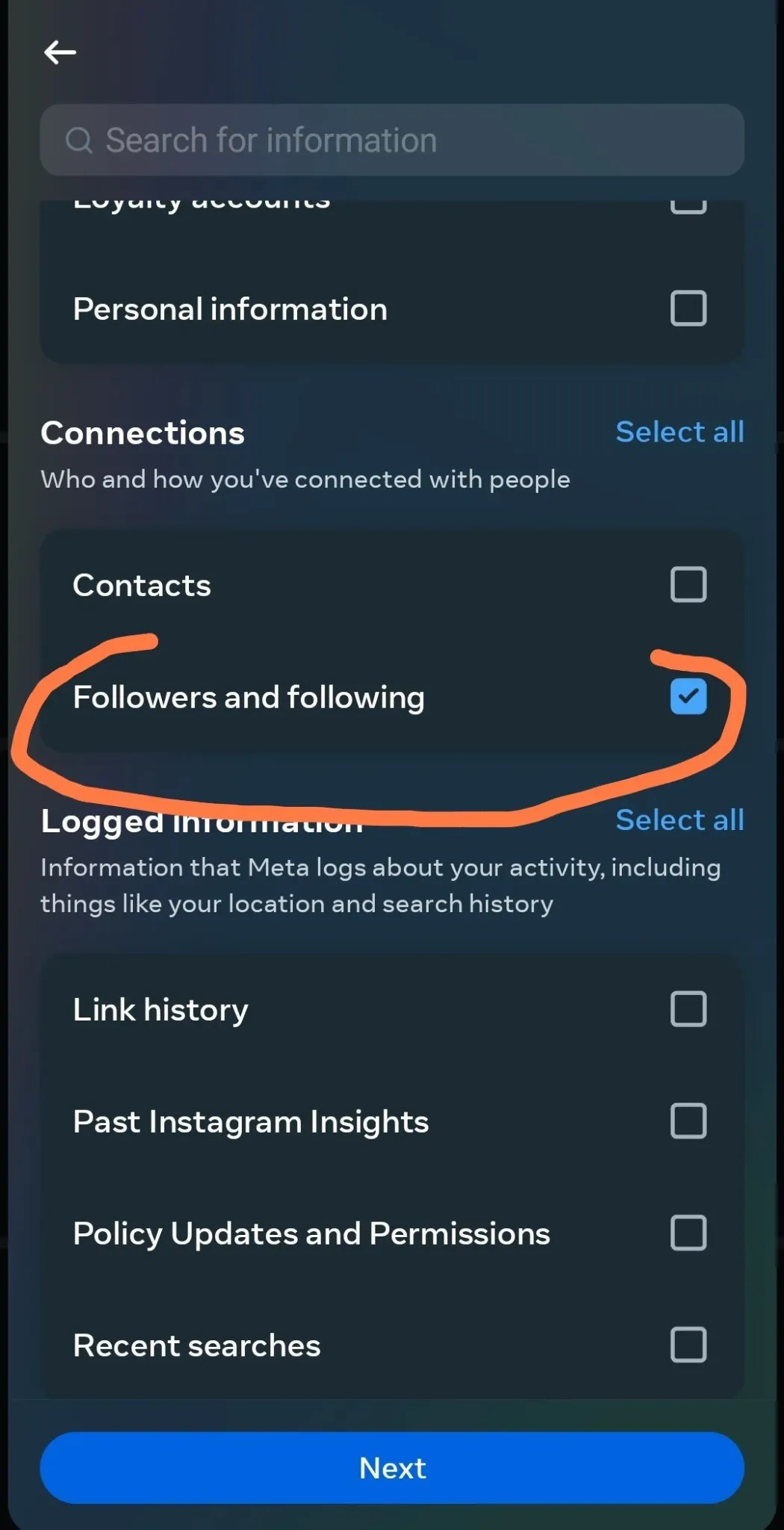Click the back arrow icon
Viewport: 784px width, 1530px height.
[x=60, y=52]
